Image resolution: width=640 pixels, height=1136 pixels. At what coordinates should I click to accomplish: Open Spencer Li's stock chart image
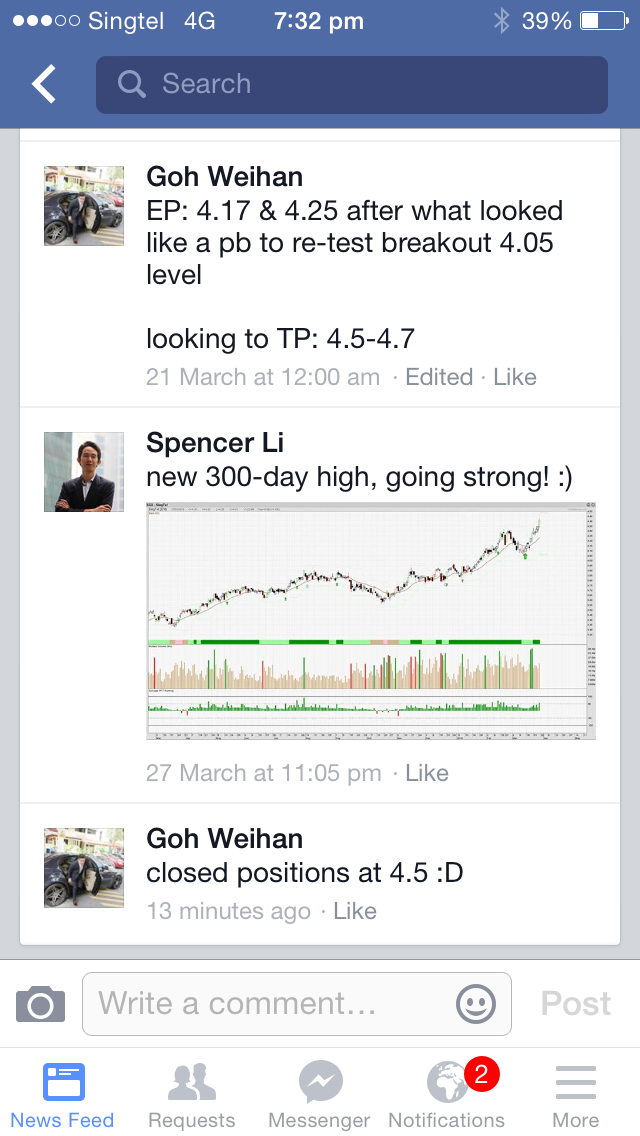pos(371,621)
